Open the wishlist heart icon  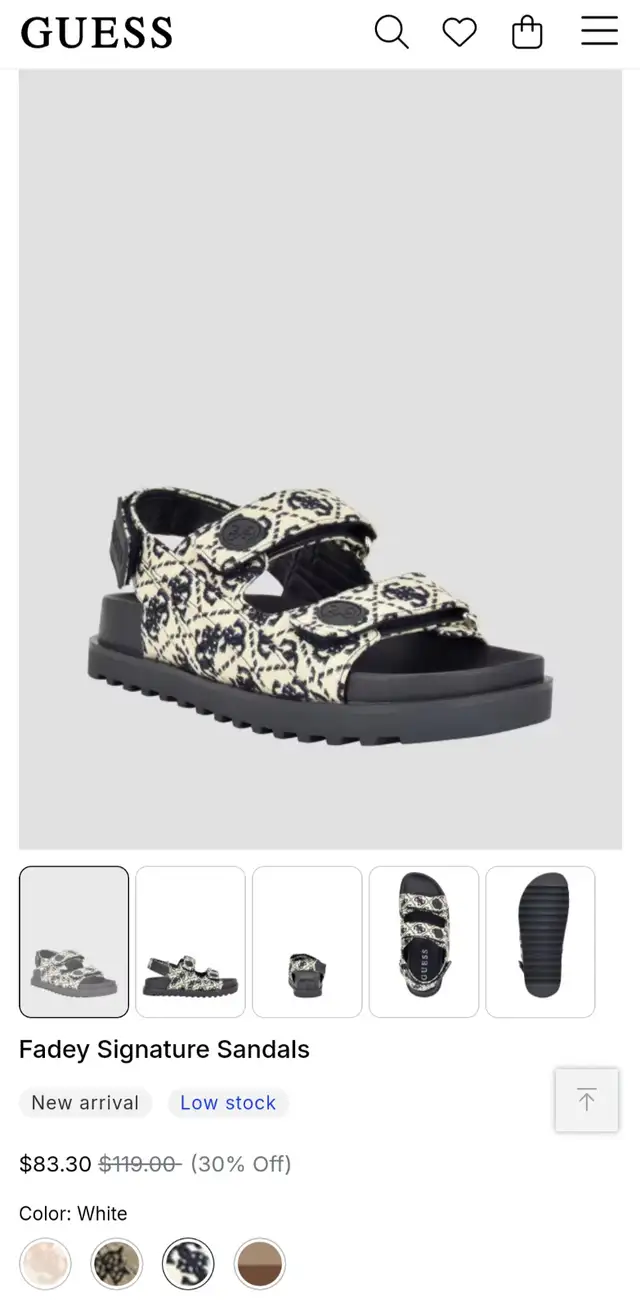[459, 32]
